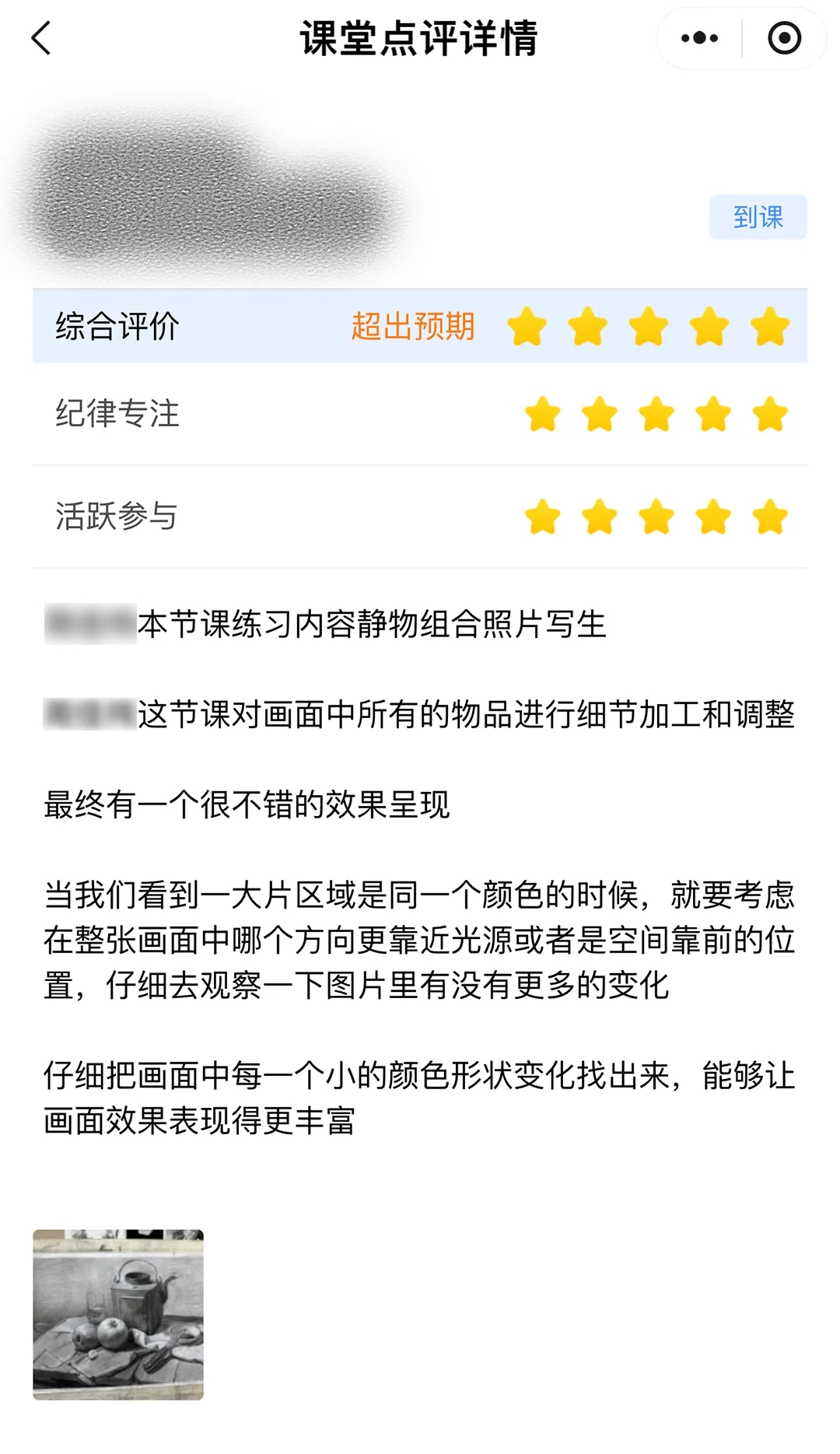Go back from class review details
The width and height of the screenshot is (840, 1454).
coord(41,38)
